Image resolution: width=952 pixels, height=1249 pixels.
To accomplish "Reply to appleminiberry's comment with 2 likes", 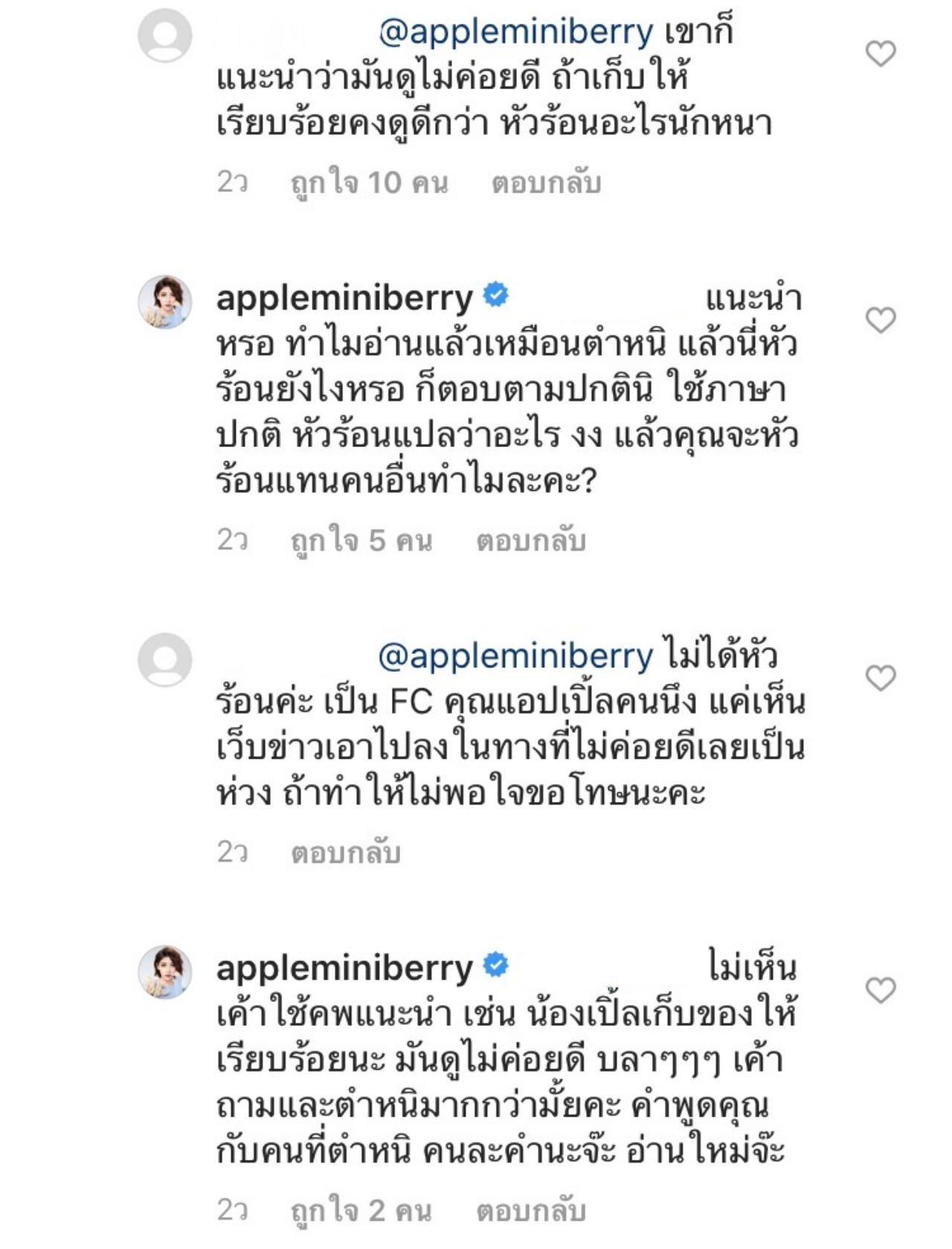I will tap(530, 1211).
